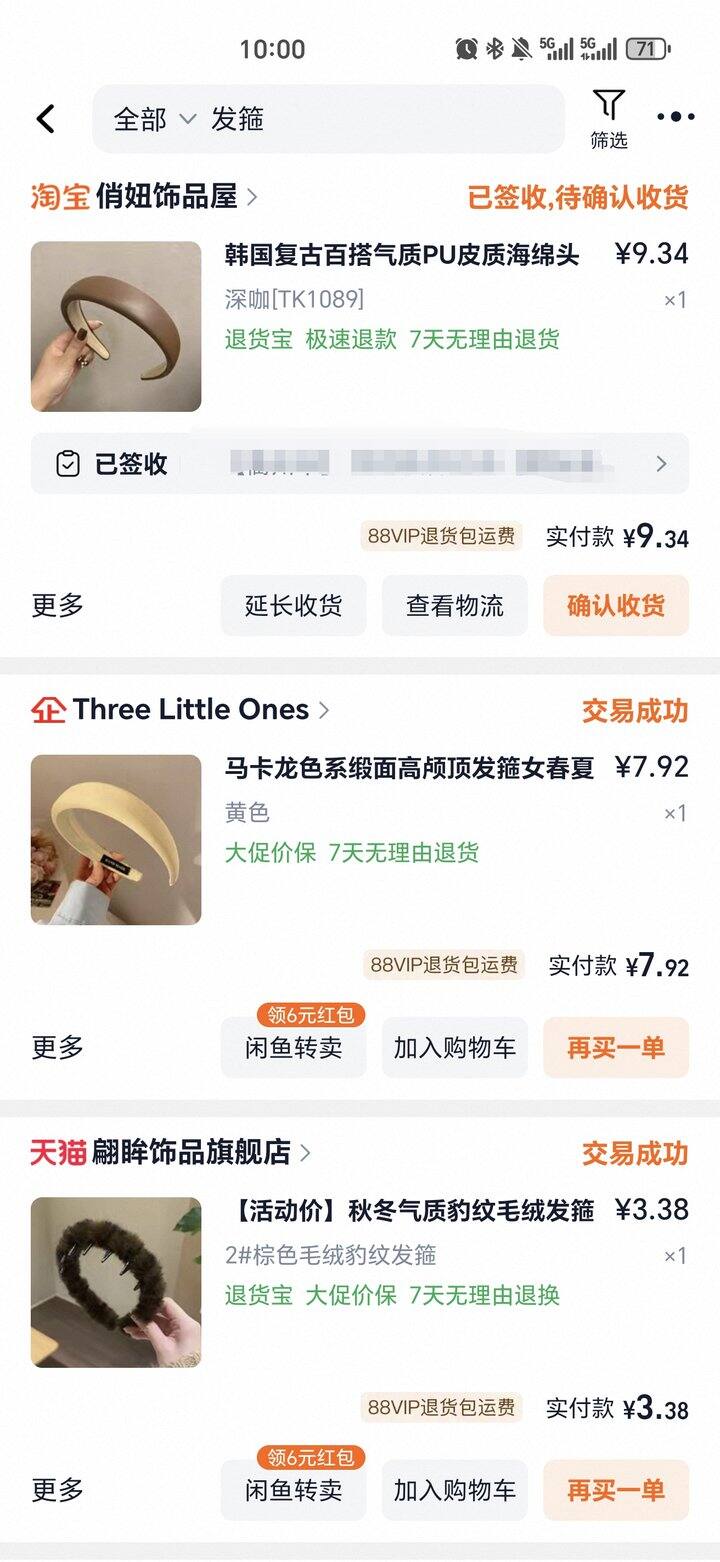This screenshot has height=1562, width=720.
Task: Check logistics with 查看物流
Action: click(454, 606)
